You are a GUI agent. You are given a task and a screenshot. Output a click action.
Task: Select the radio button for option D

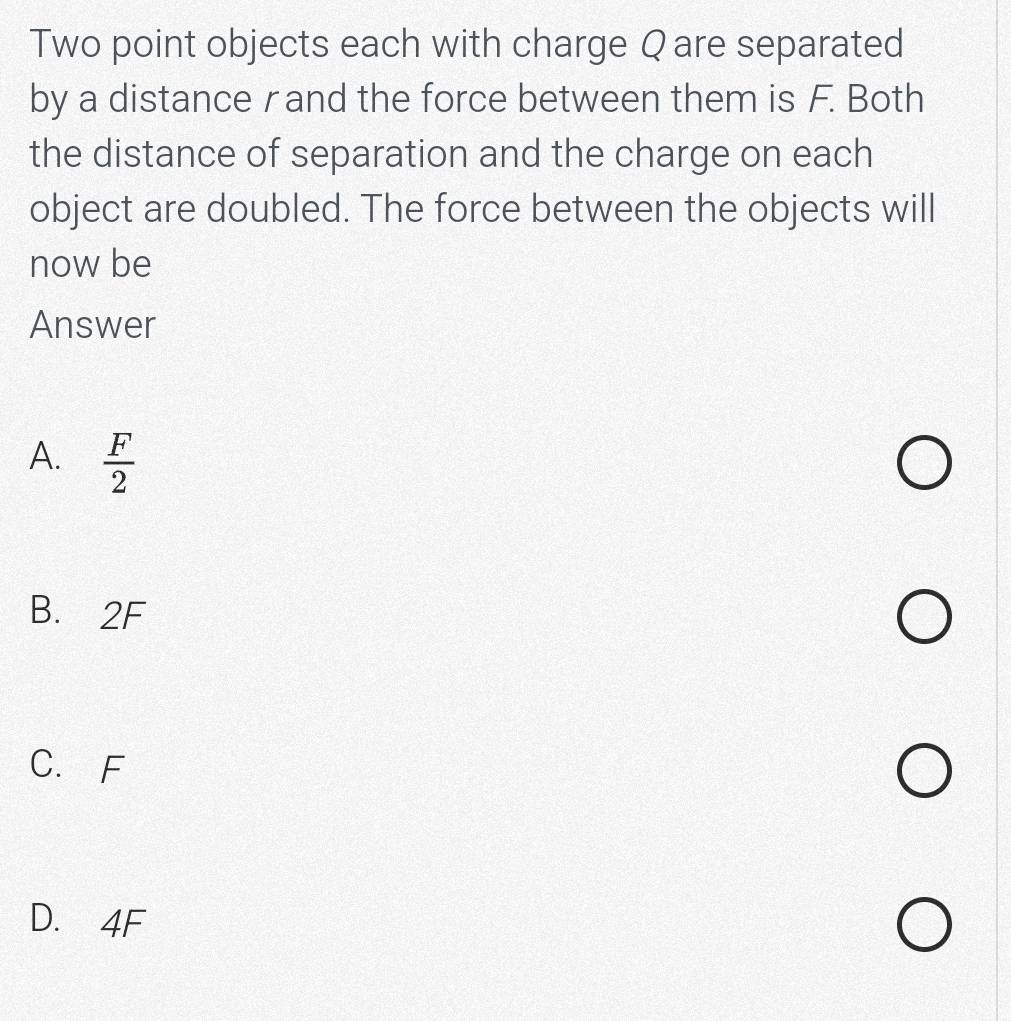point(923,923)
